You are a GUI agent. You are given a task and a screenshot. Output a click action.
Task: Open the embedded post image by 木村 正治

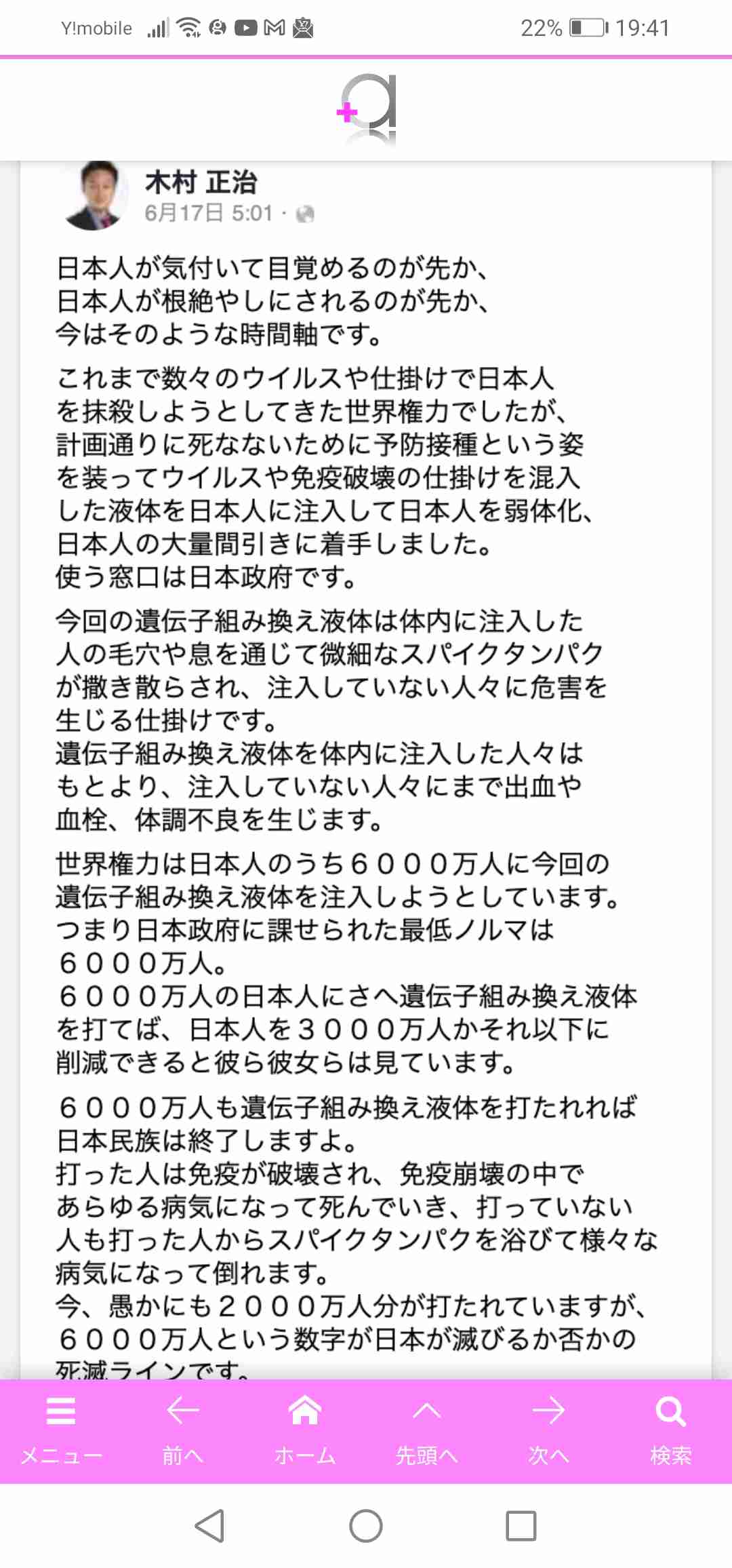366,770
